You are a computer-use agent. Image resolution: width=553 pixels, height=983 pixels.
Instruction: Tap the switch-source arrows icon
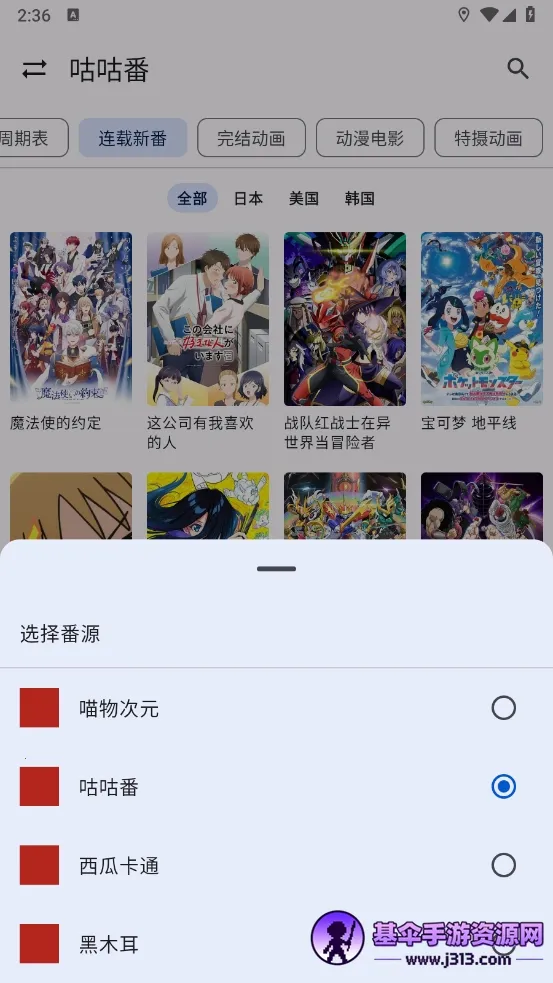[34, 68]
